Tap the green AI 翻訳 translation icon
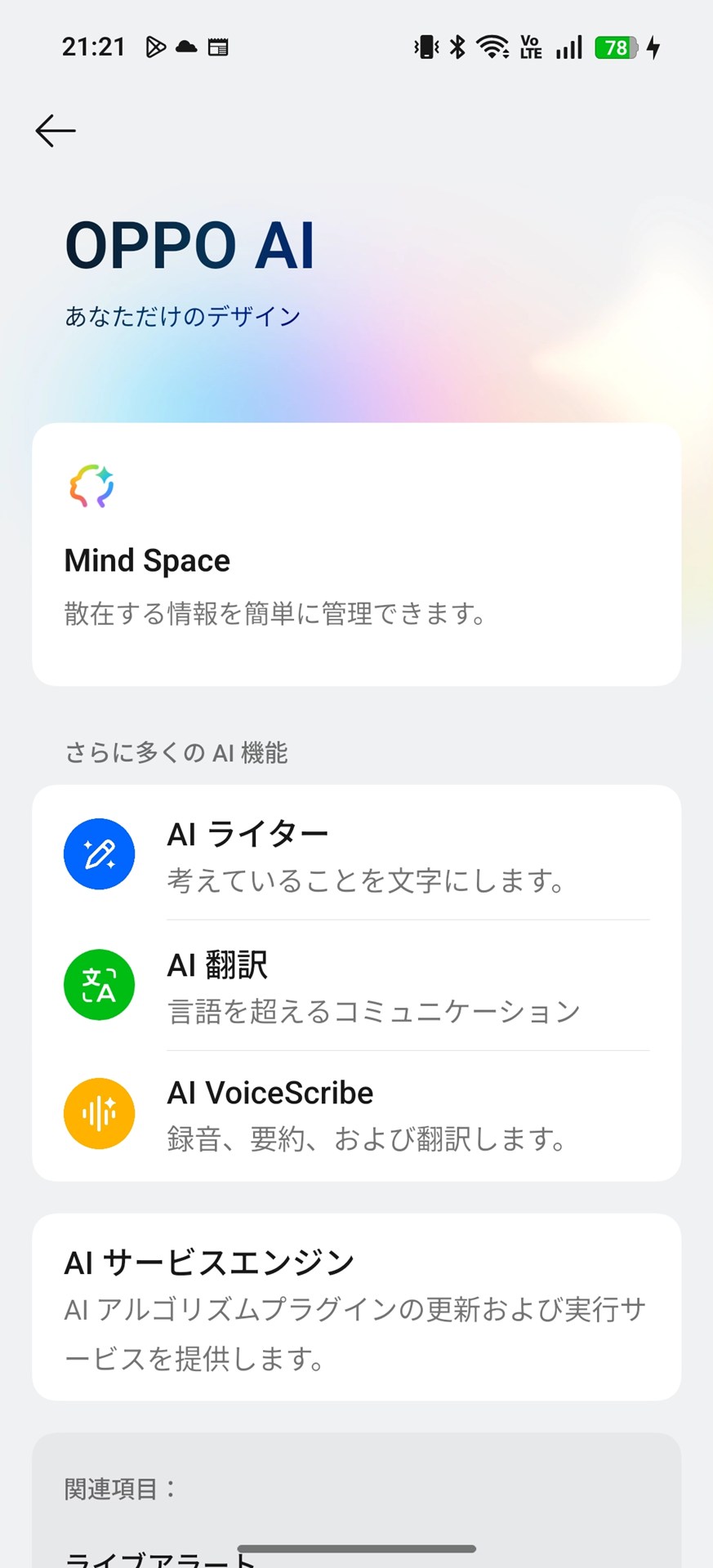The height and width of the screenshot is (1568, 713). tap(99, 984)
